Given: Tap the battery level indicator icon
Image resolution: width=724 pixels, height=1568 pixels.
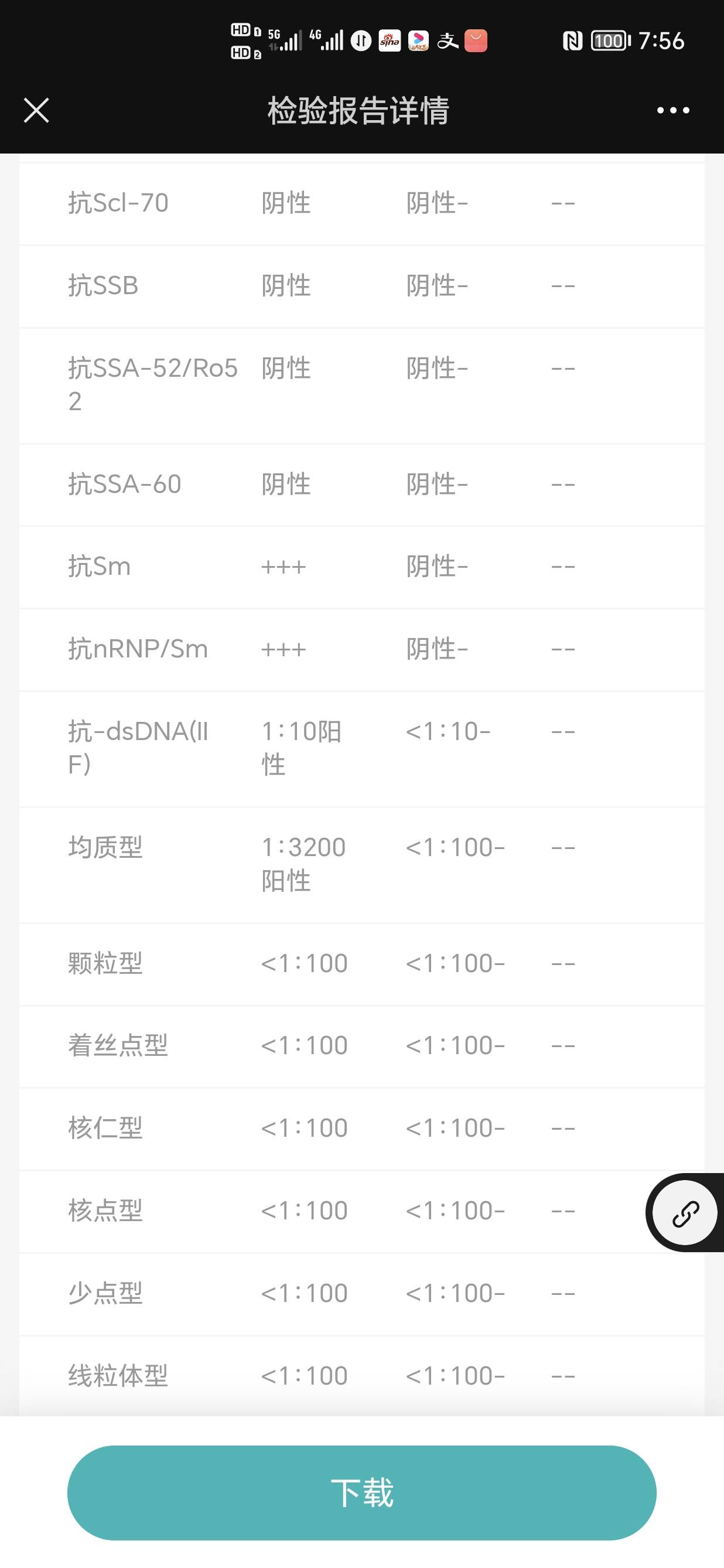Looking at the screenshot, I should [608, 40].
